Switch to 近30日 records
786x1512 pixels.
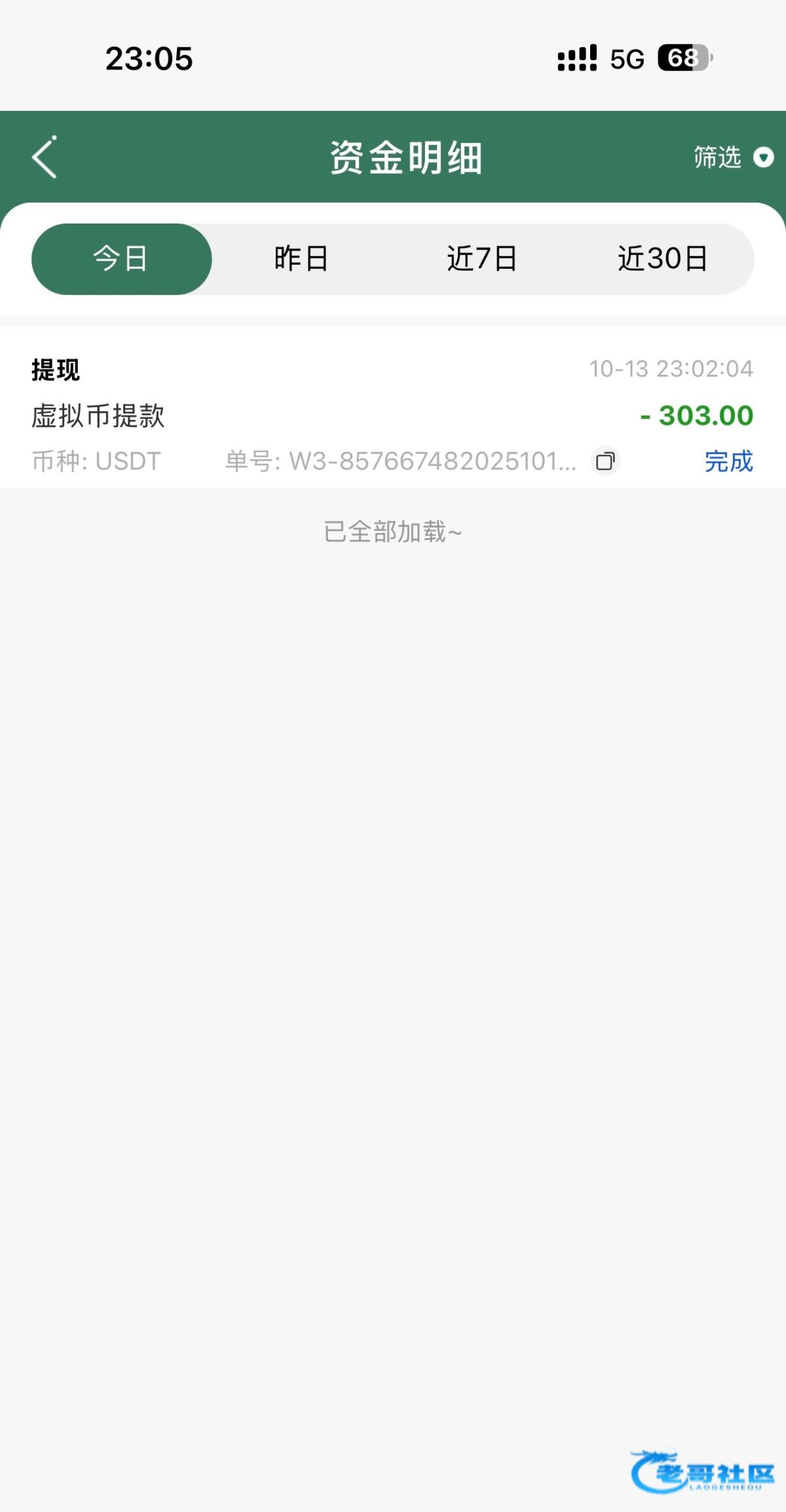(663, 259)
